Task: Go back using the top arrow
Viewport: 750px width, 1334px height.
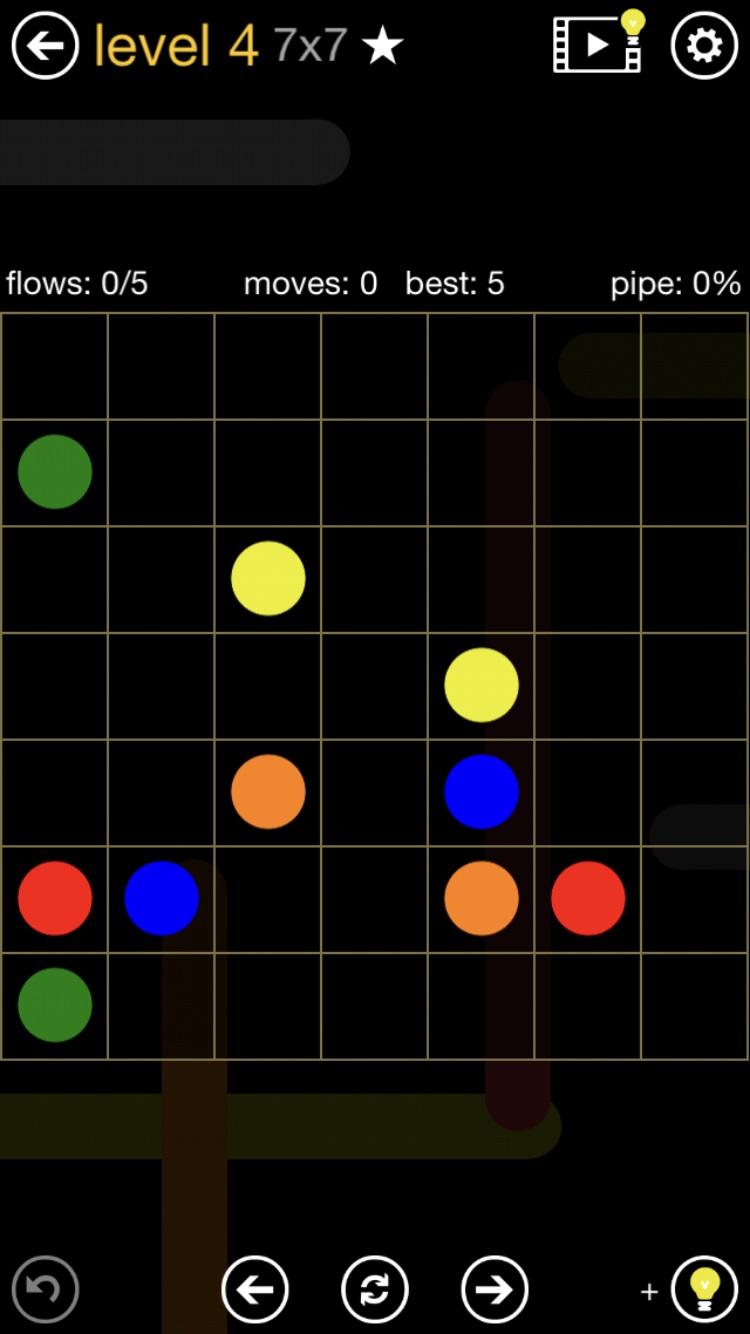Action: 45,45
